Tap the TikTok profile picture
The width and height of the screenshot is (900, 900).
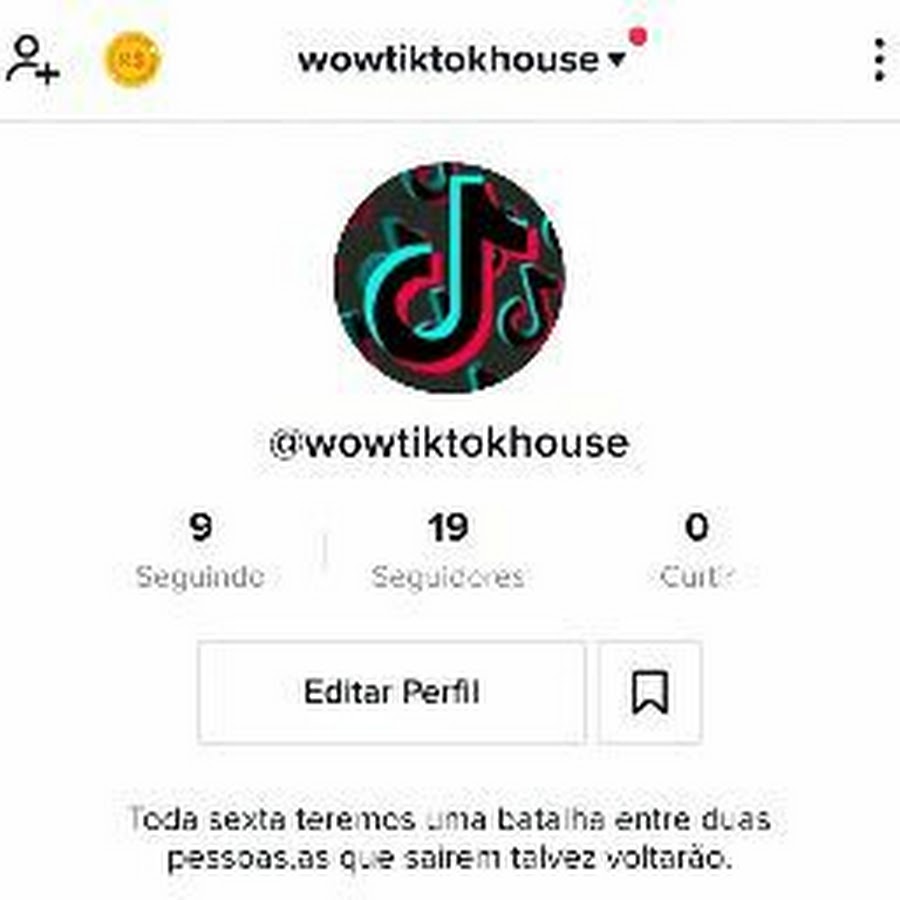coord(449,277)
